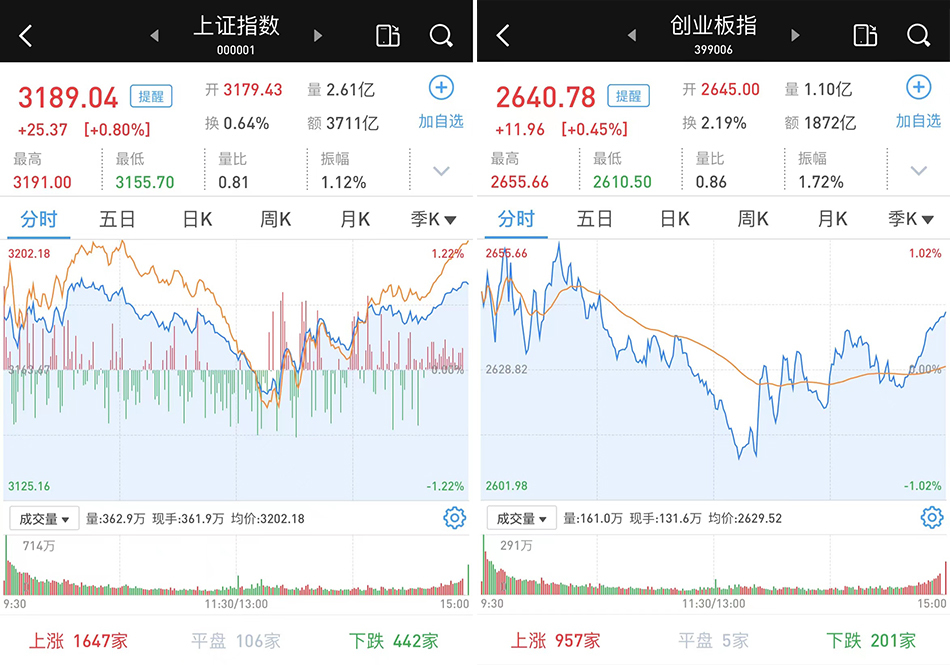Go back from the 上证指数 page
950x665 pixels.
26,36
